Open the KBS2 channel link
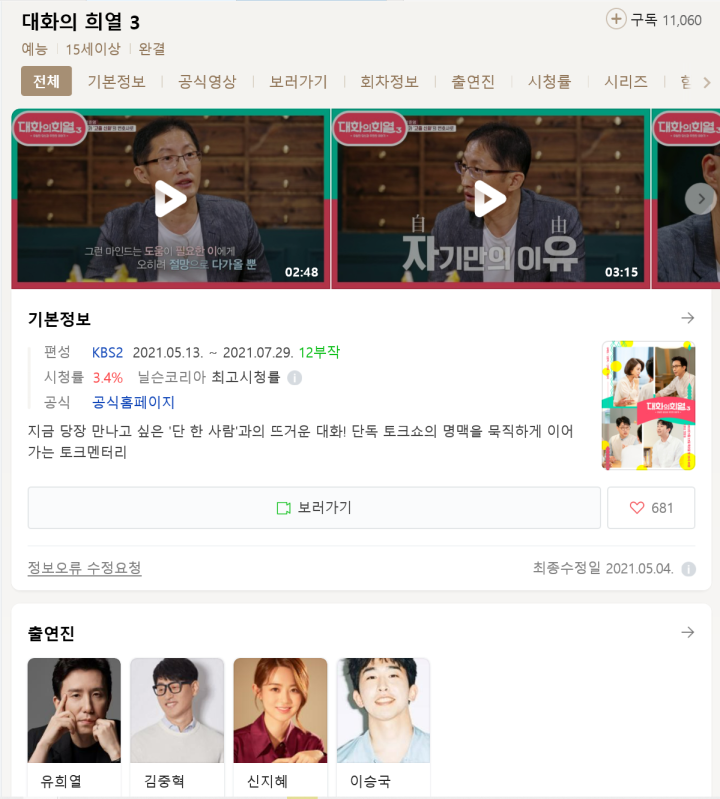This screenshot has width=720, height=799. (107, 352)
